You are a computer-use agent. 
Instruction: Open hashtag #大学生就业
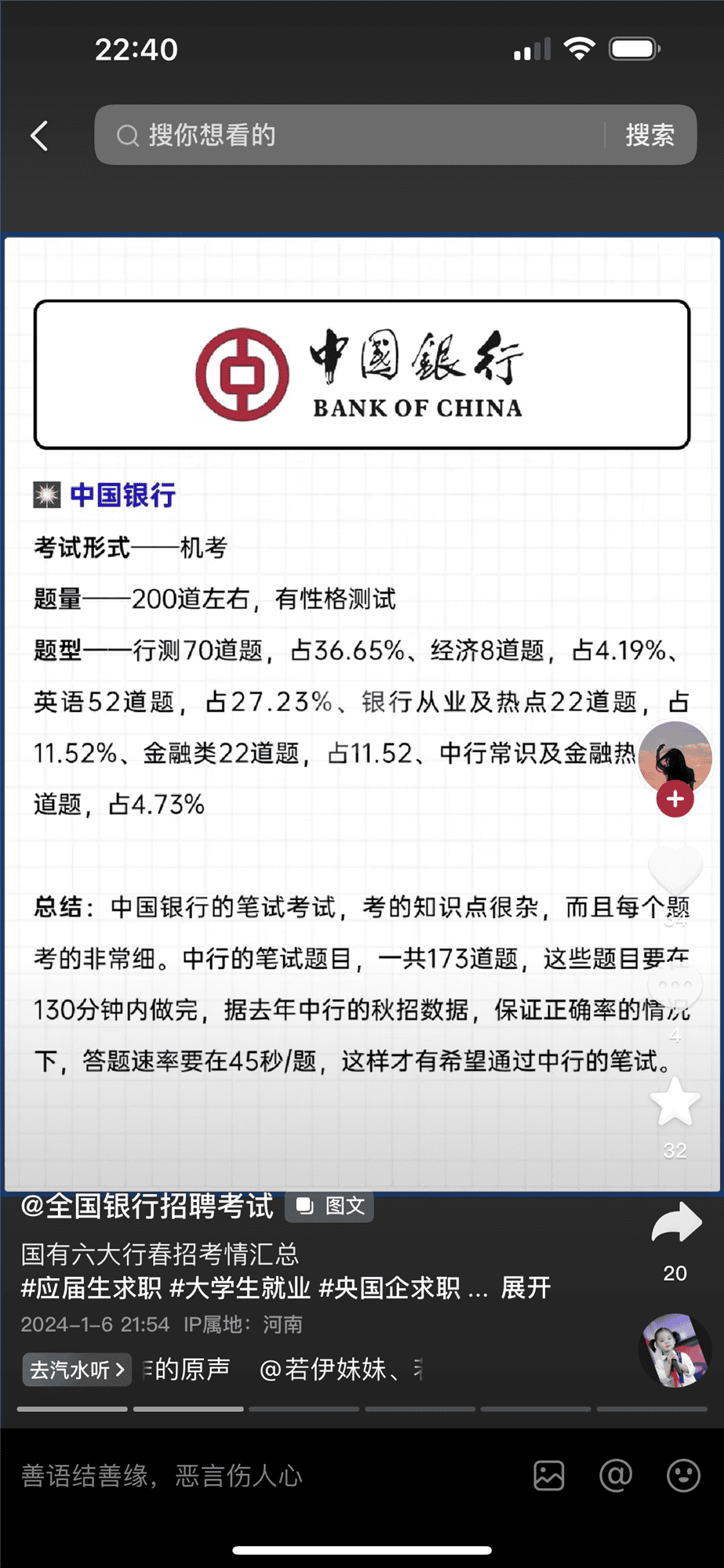click(240, 1288)
